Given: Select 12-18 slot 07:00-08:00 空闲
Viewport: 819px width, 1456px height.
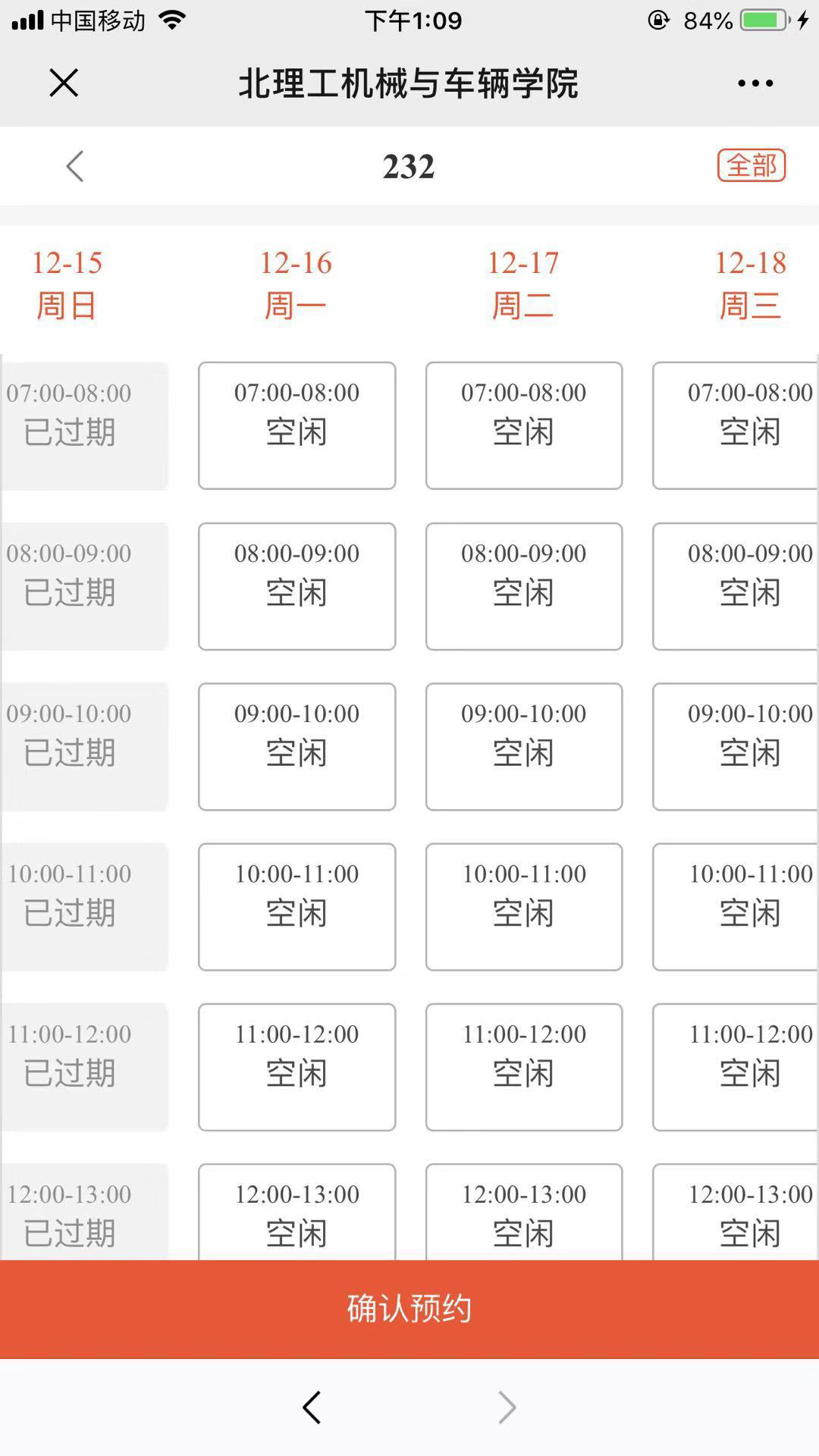Looking at the screenshot, I should tap(736, 425).
